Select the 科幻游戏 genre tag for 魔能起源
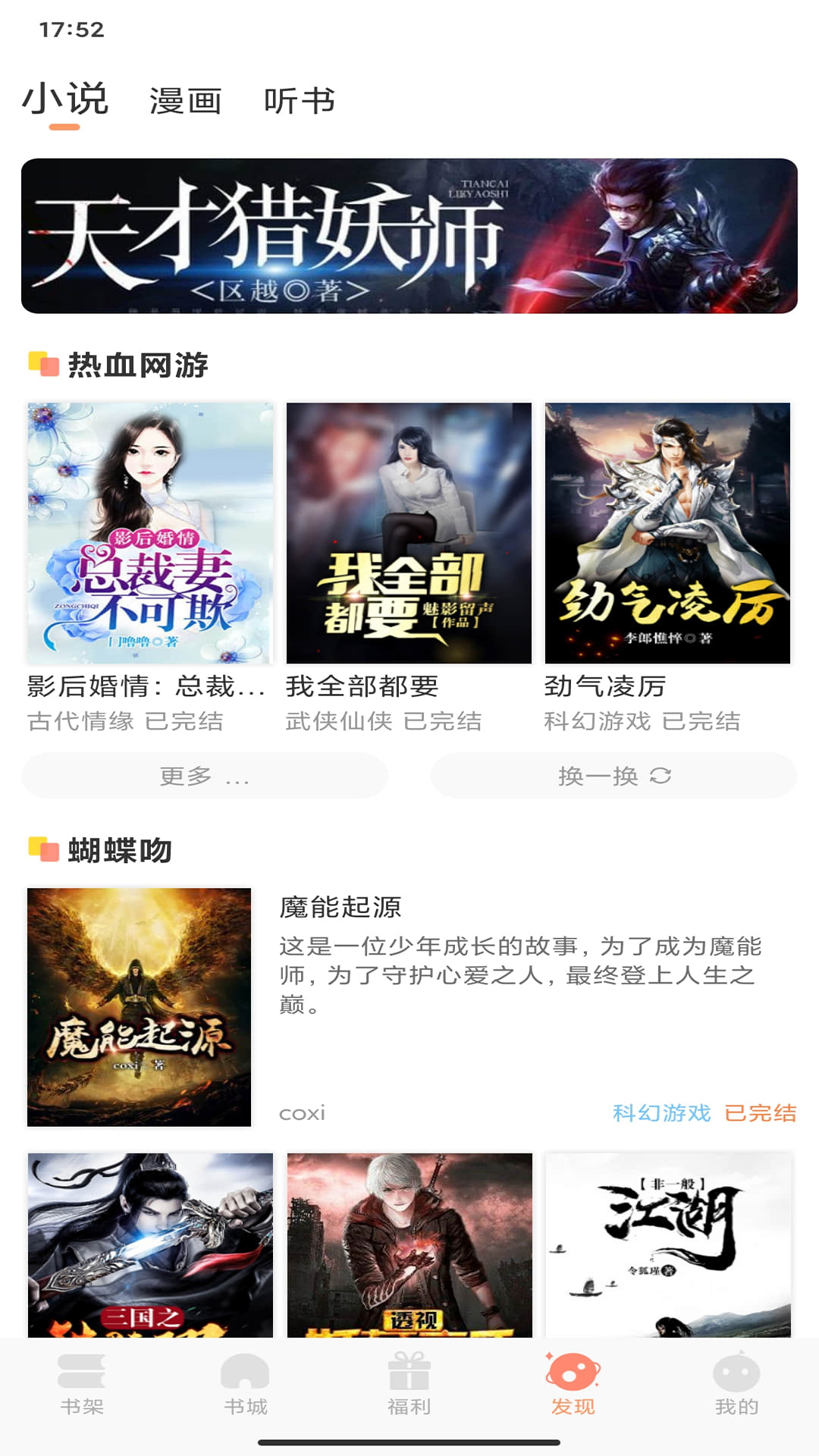Screen dimensions: 819x1456 click(661, 1112)
